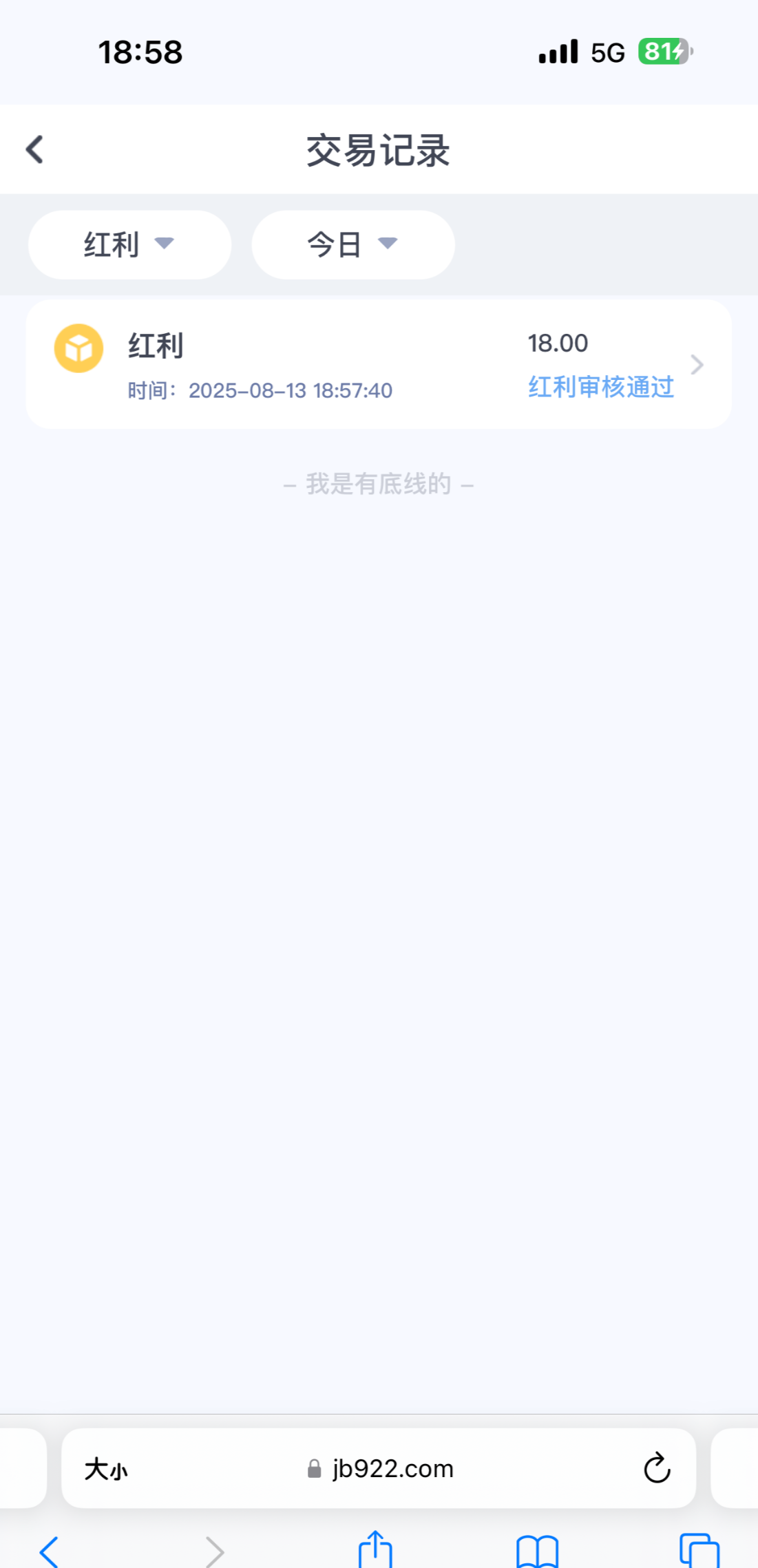Reload the current web page
758x1568 pixels.
click(657, 1468)
